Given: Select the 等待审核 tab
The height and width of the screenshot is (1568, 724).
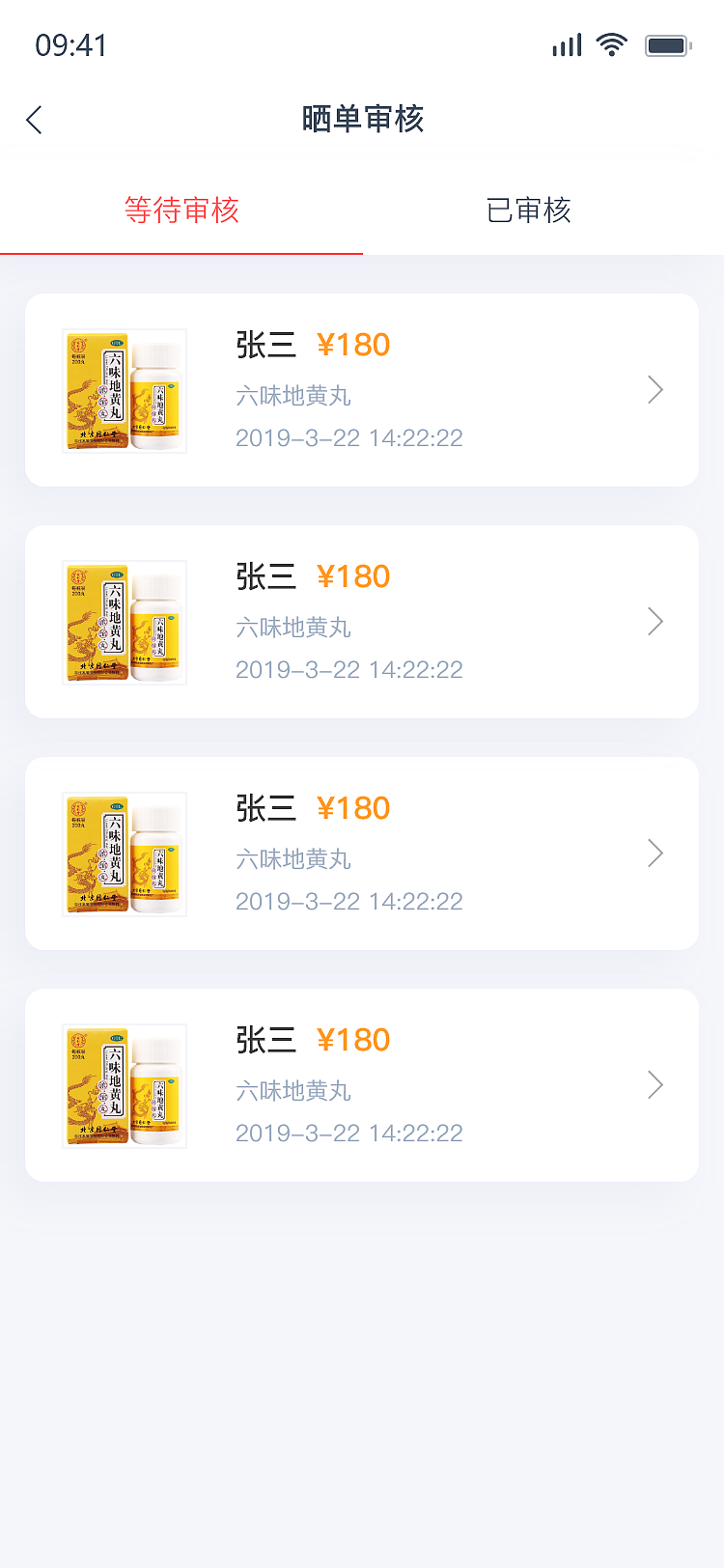Looking at the screenshot, I should (181, 210).
